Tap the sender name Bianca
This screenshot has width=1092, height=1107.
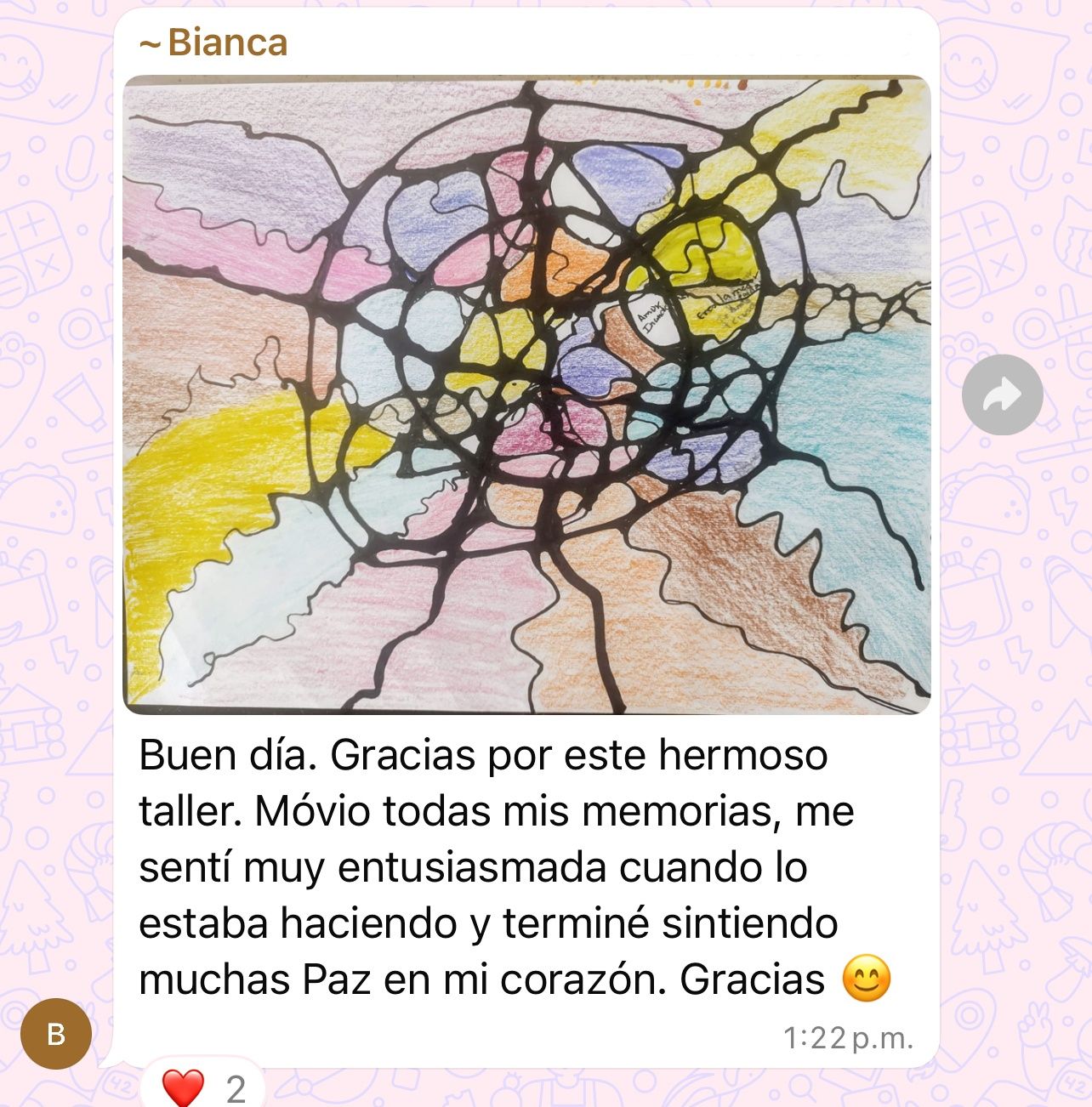click(226, 43)
